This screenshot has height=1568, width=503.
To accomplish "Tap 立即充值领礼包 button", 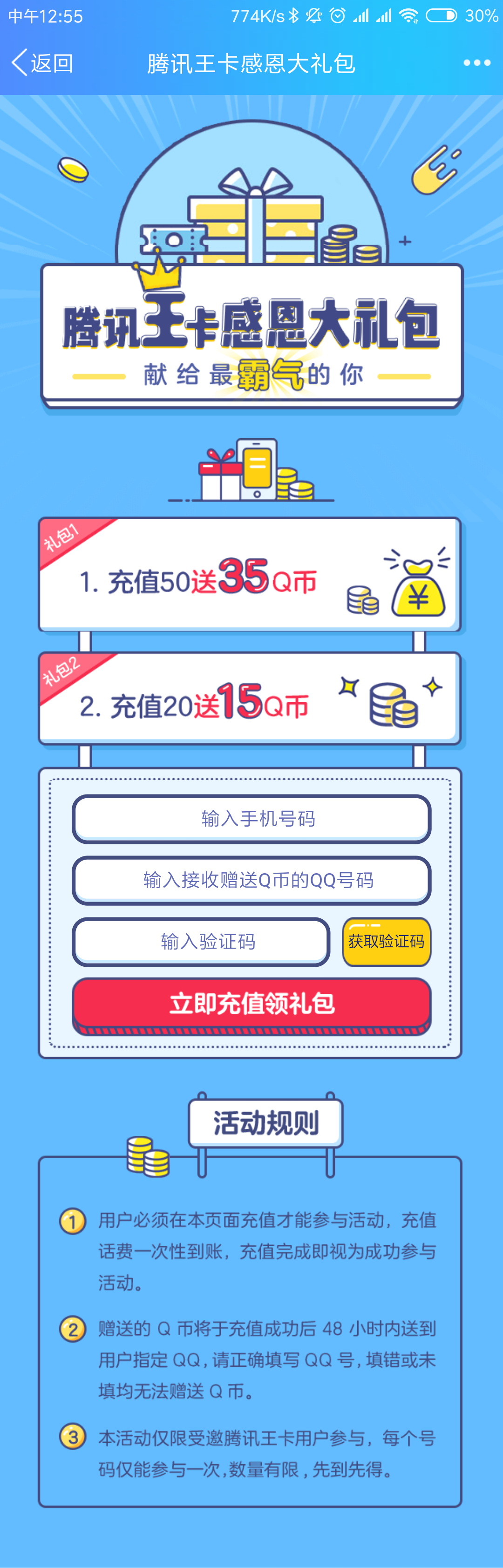I will pyautogui.click(x=251, y=1004).
